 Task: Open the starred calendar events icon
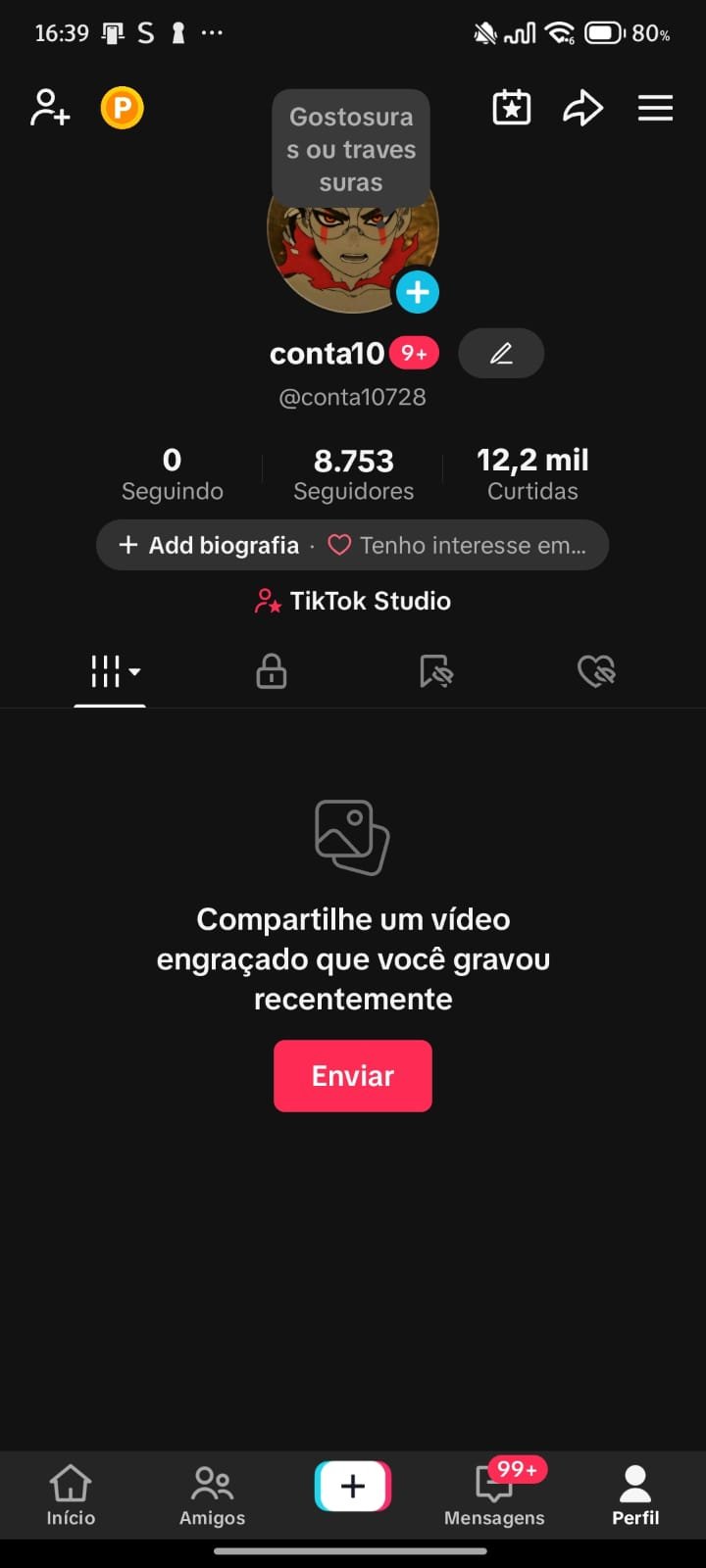pyautogui.click(x=511, y=108)
